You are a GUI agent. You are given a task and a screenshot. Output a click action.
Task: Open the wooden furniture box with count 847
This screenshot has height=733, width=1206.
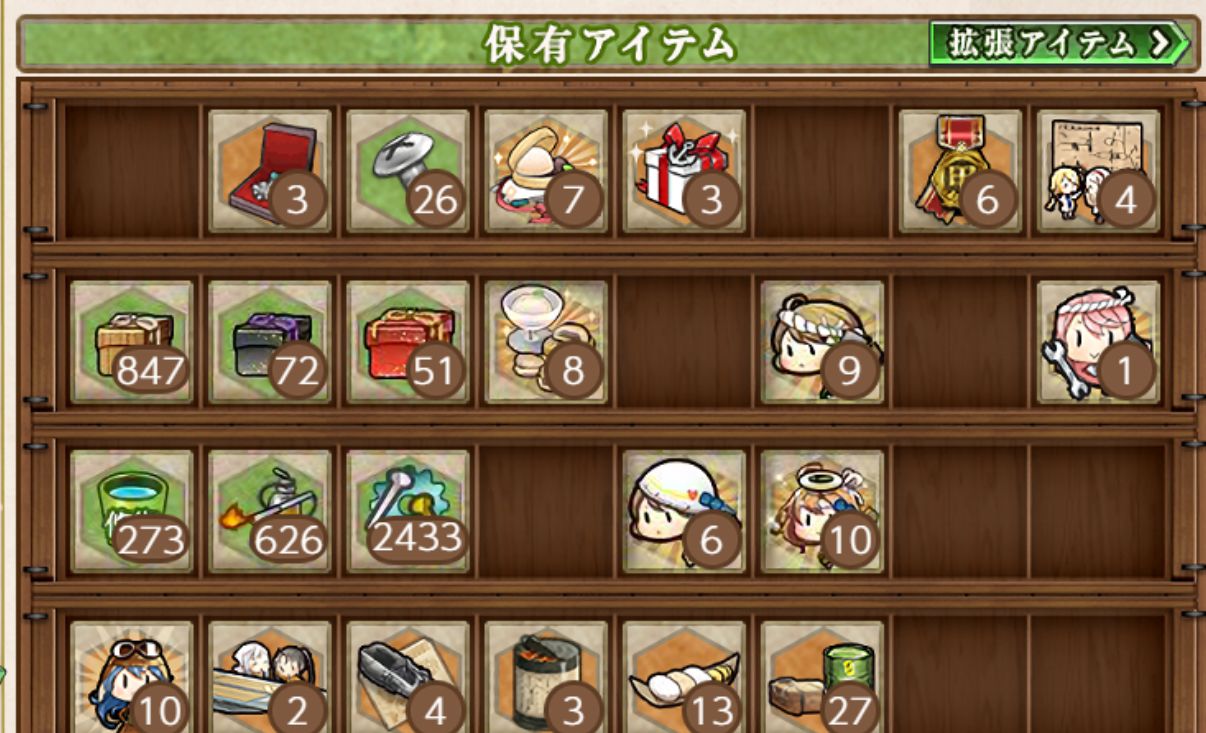(131, 342)
